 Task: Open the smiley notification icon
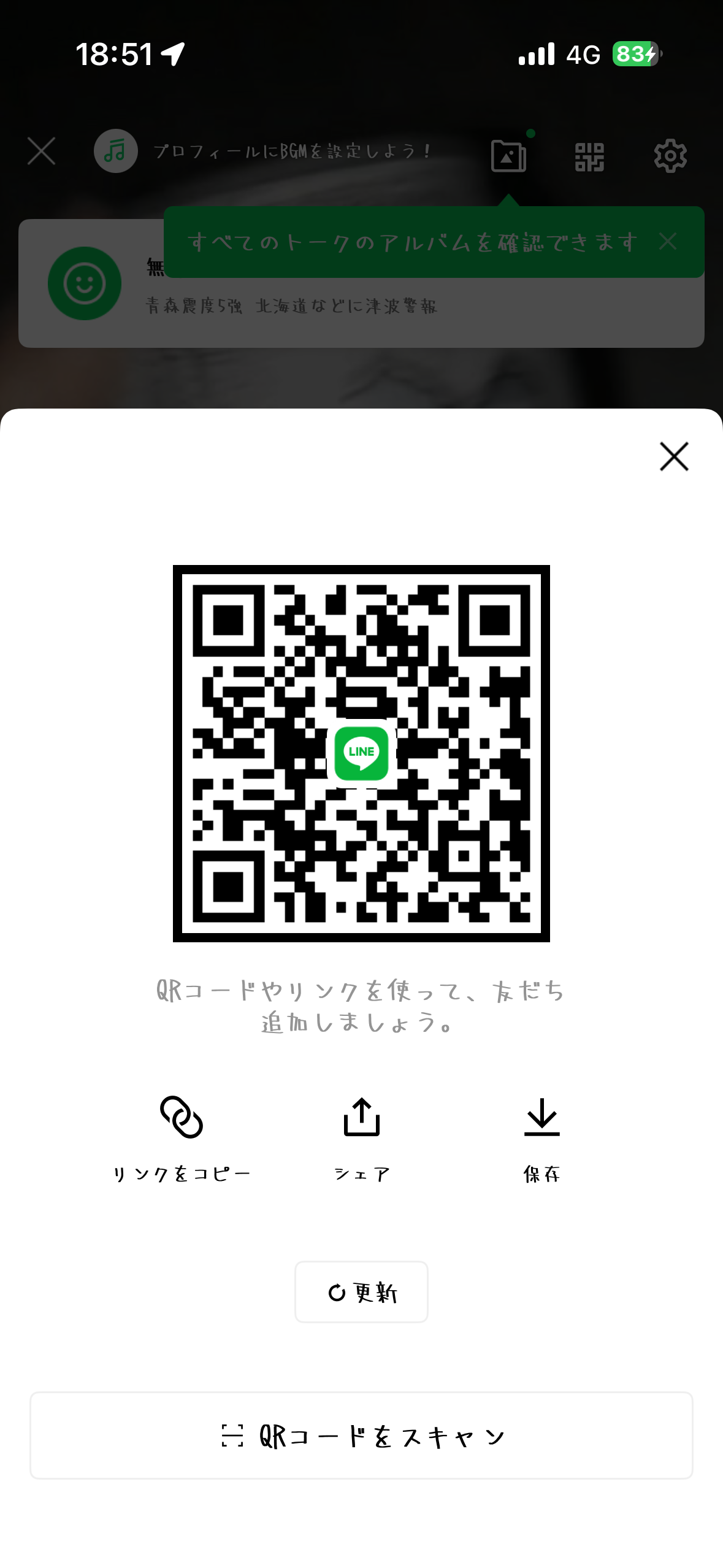pos(84,283)
